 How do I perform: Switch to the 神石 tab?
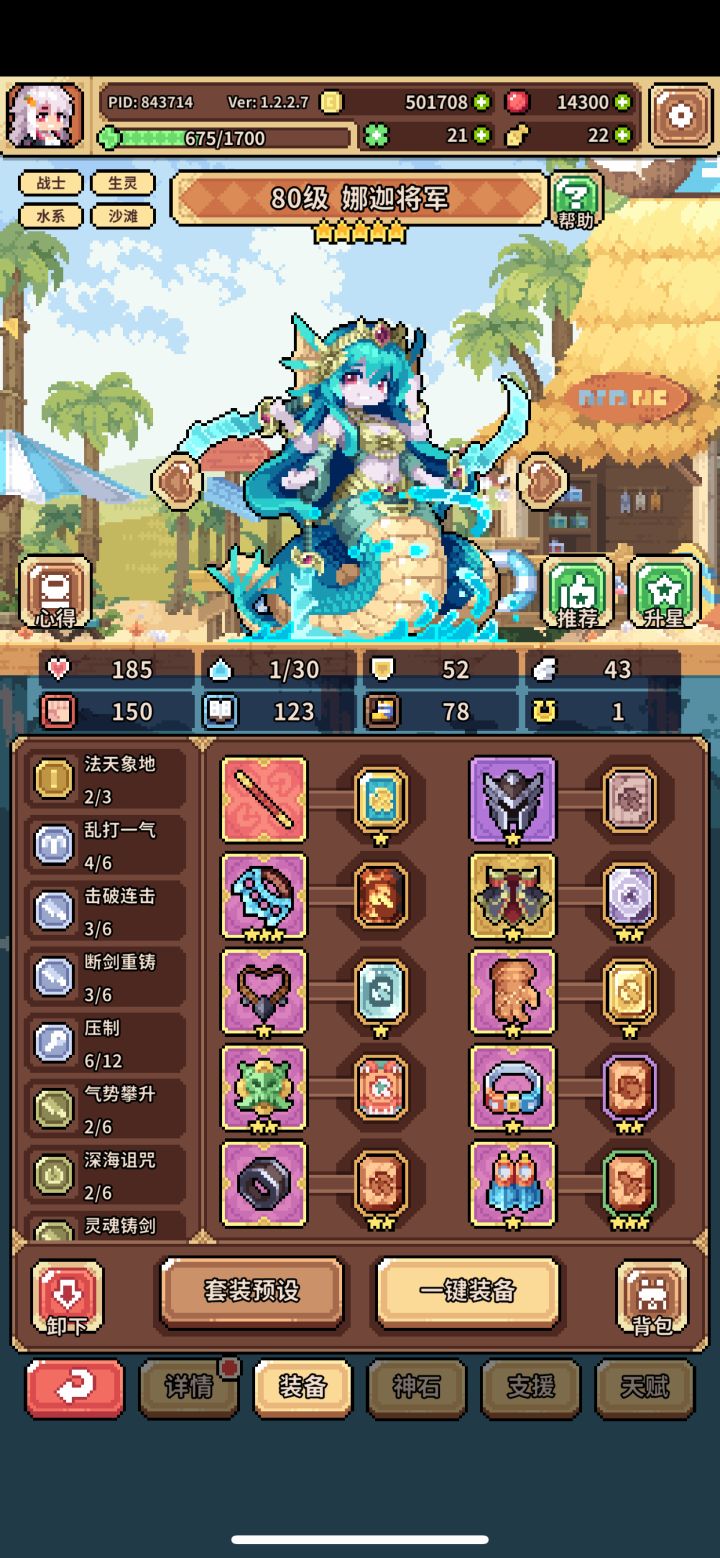point(416,1387)
